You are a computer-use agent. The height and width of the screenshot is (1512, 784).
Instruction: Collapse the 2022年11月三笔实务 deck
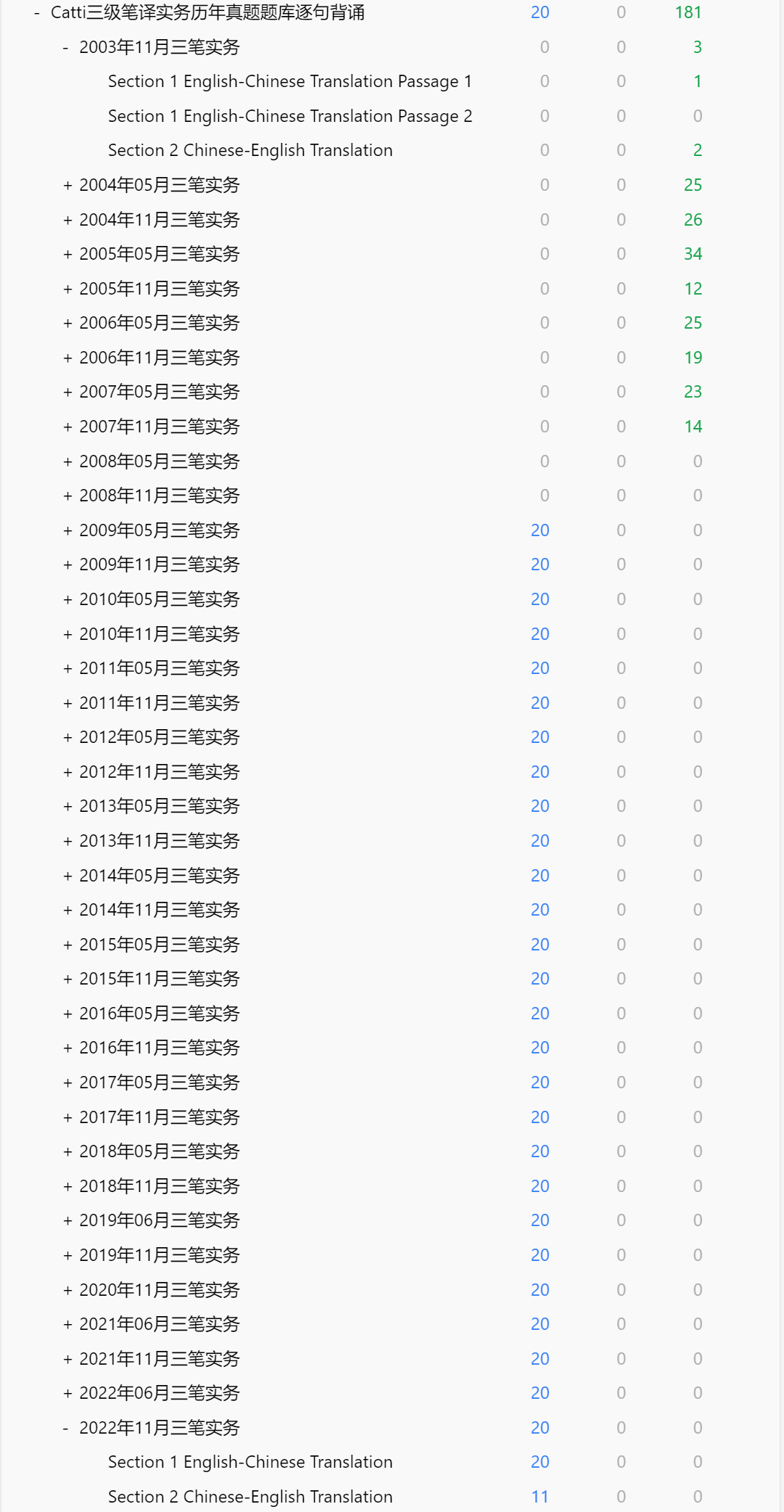pos(66,1429)
